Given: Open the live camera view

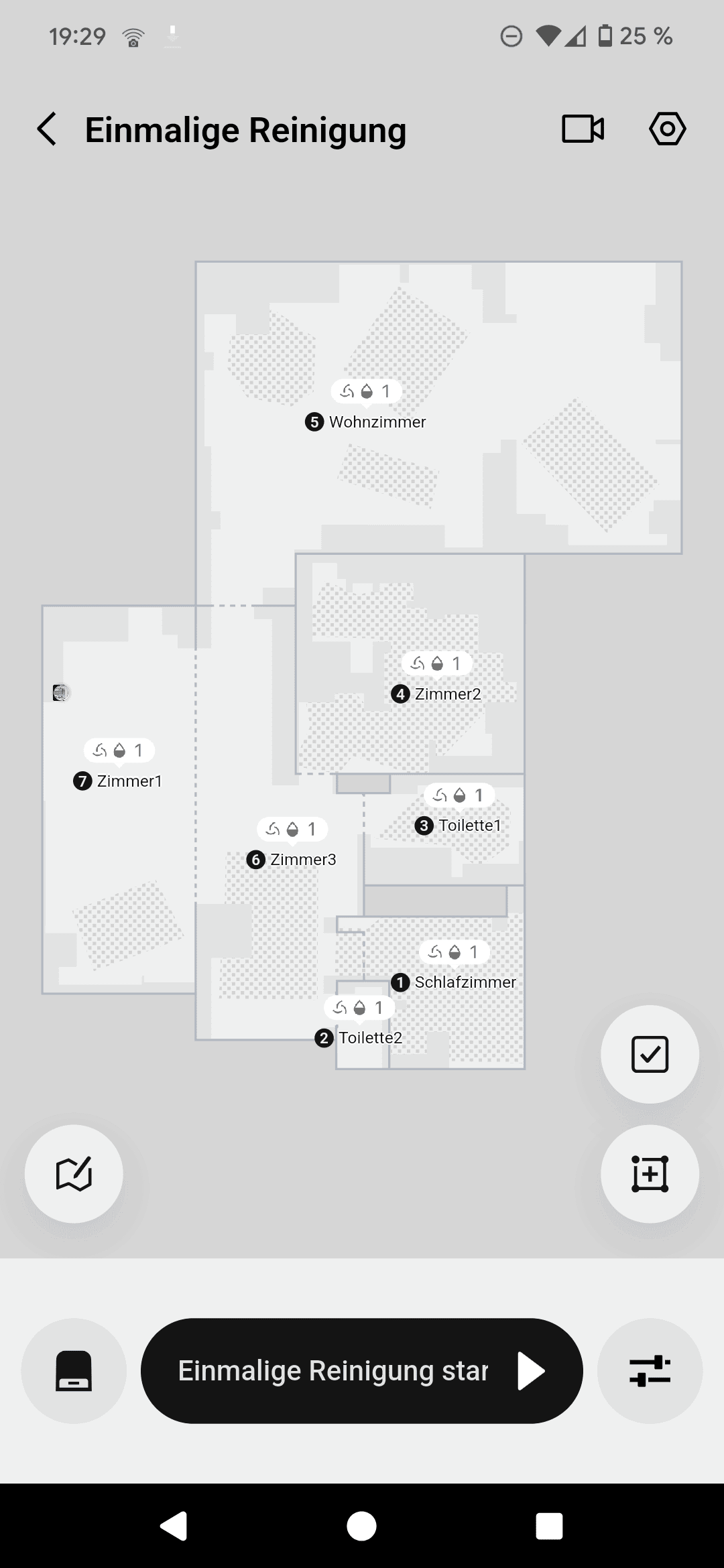Looking at the screenshot, I should [582, 129].
